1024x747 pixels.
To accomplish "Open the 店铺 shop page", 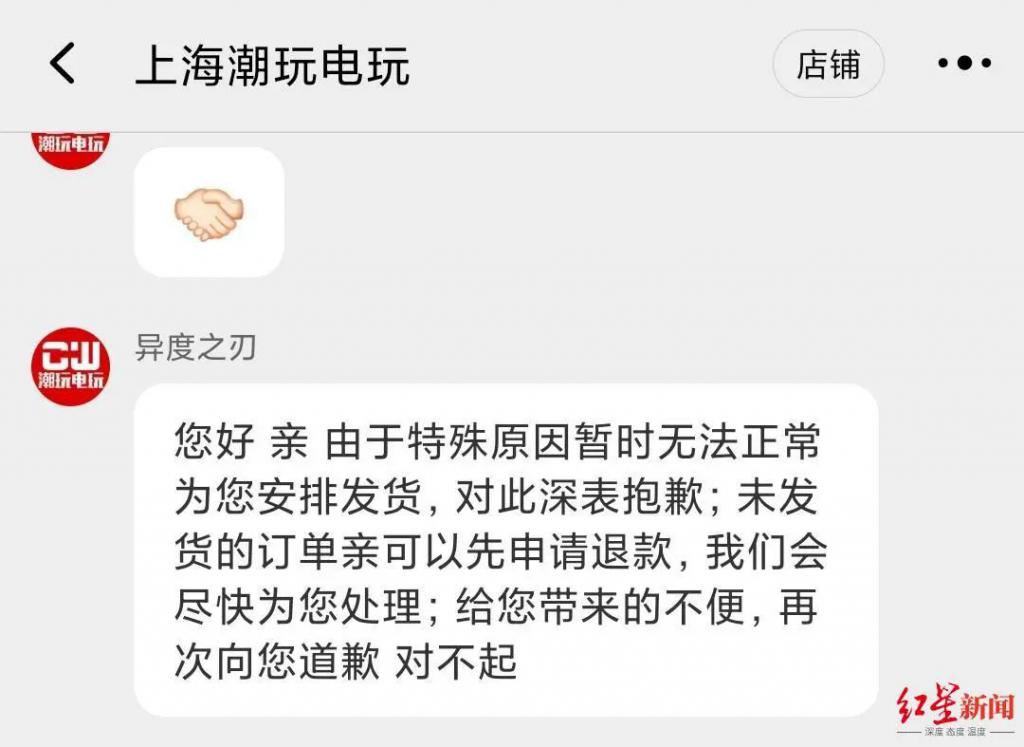I will [828, 65].
